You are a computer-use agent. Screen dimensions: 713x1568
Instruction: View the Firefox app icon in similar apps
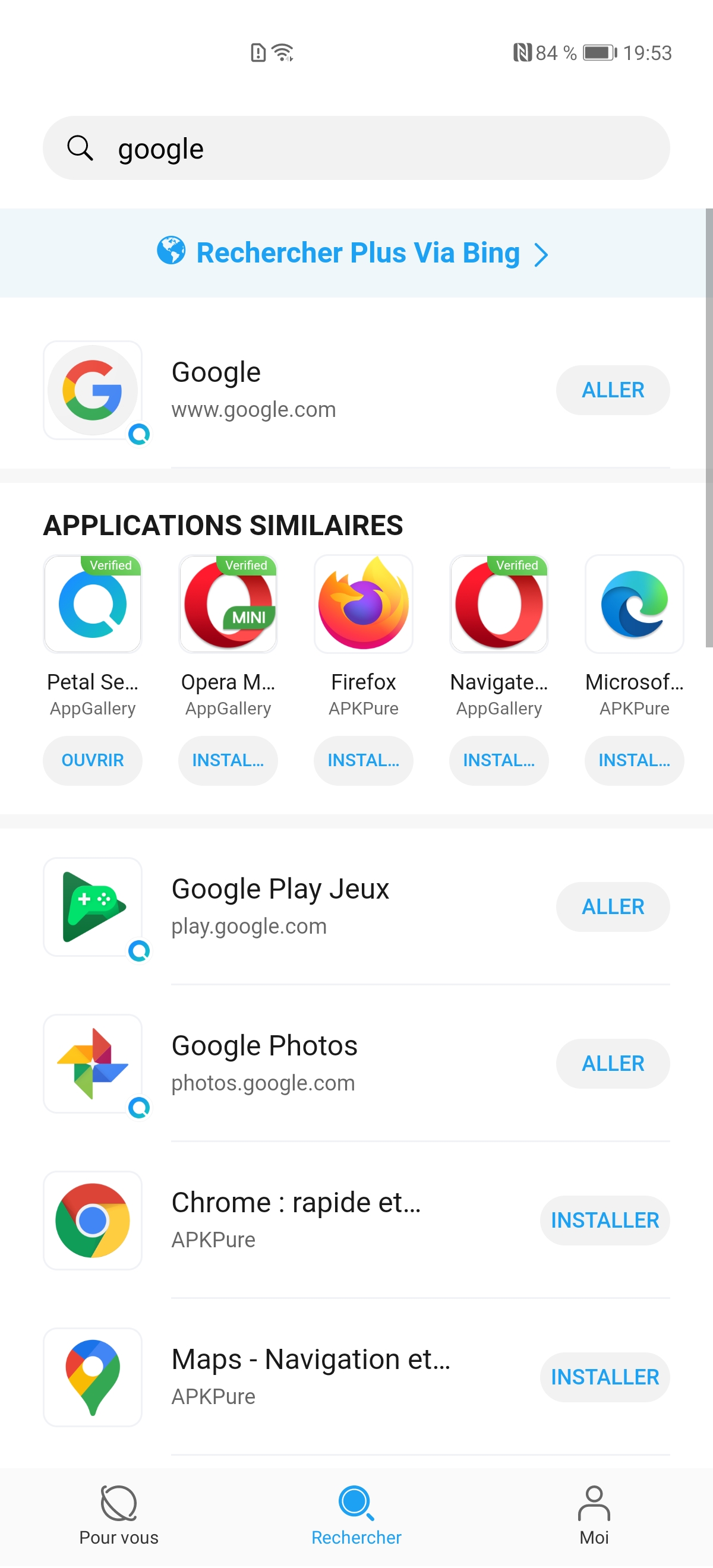click(363, 604)
